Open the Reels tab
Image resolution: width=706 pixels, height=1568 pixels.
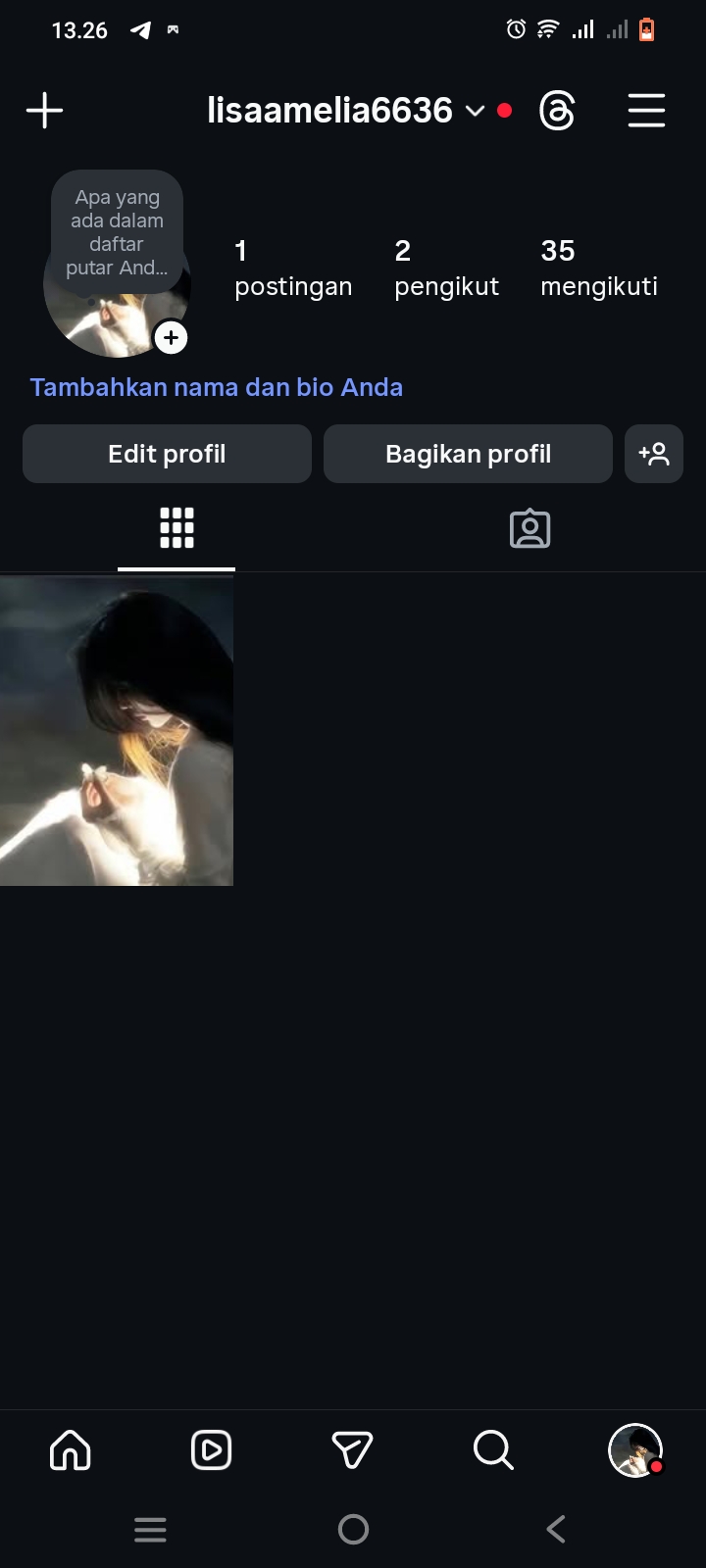211,1449
